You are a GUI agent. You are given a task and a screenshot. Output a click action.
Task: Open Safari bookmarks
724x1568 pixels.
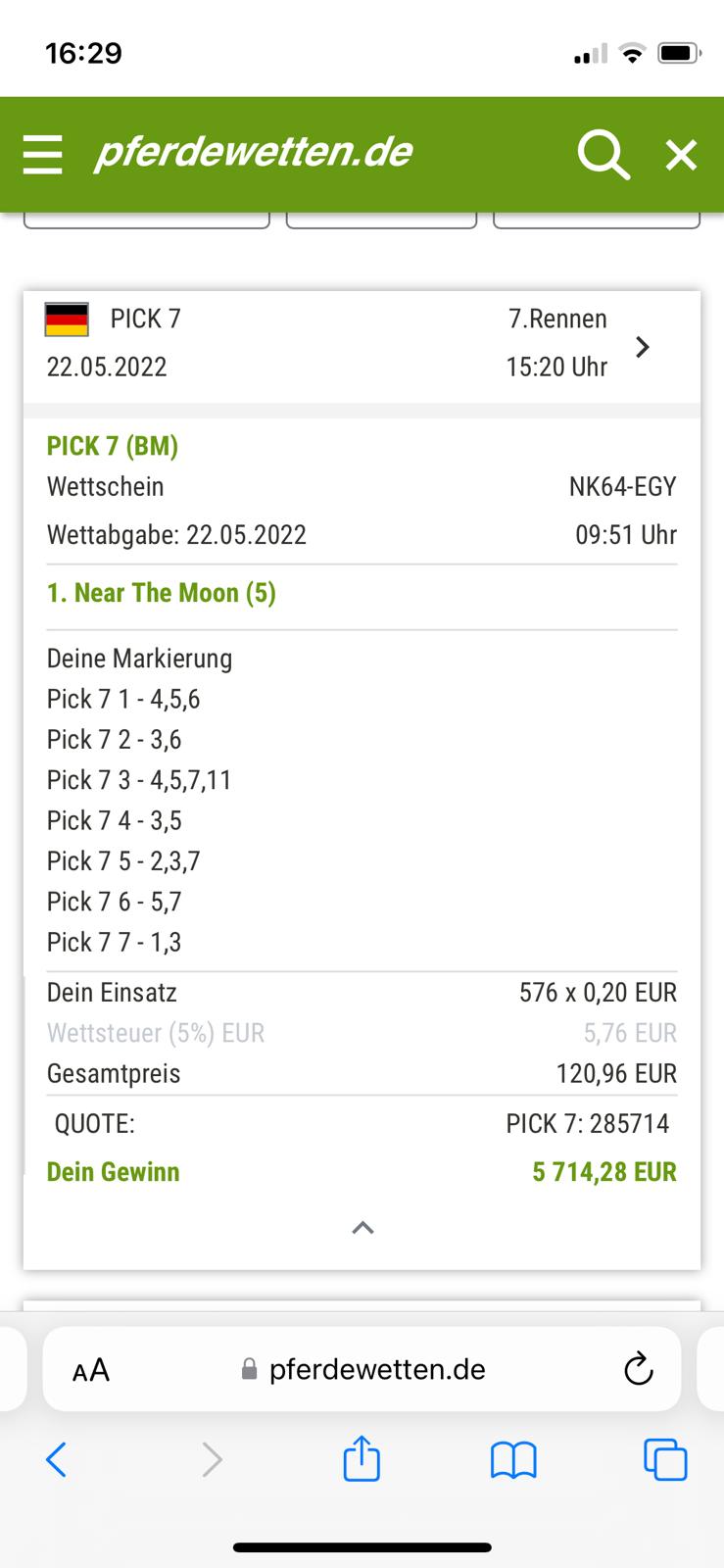pos(513,1460)
